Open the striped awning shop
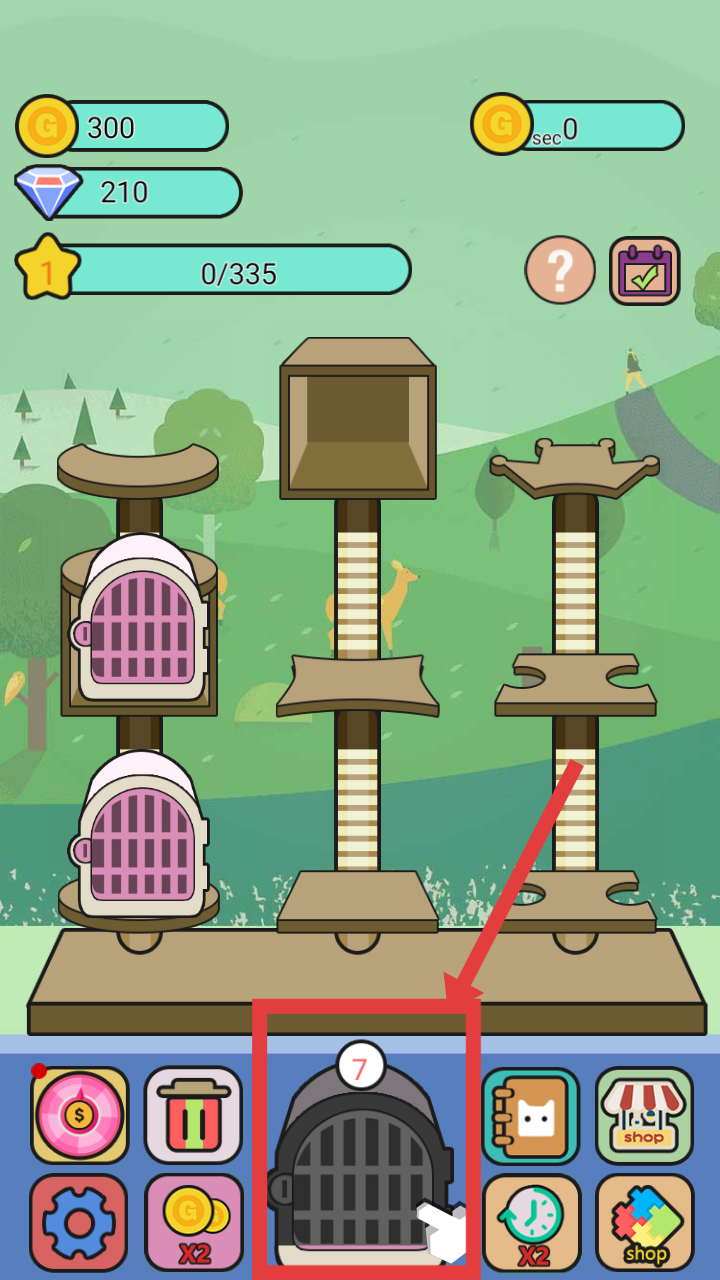The height and width of the screenshot is (1280, 720). (x=644, y=1115)
